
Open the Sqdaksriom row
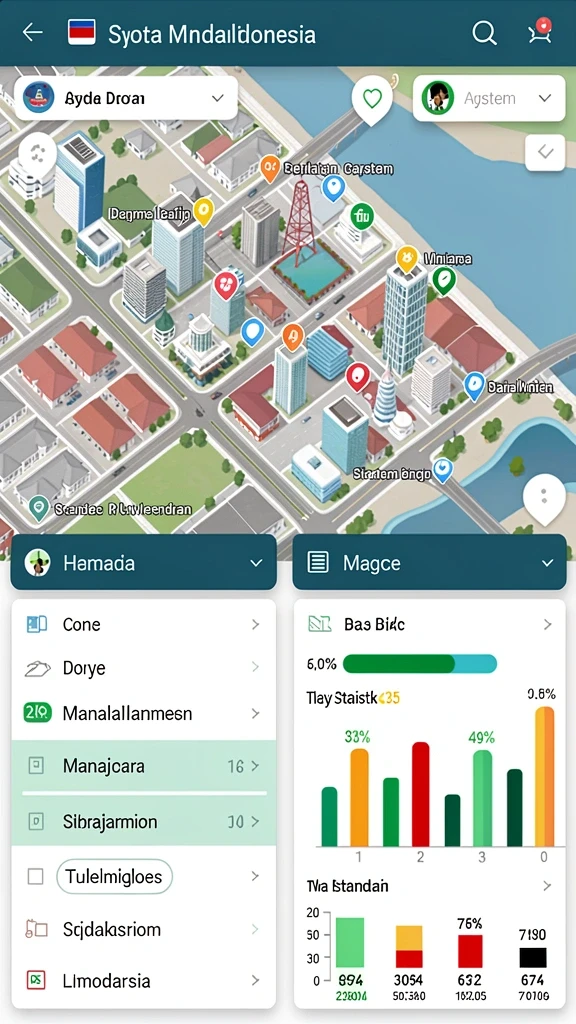pos(144,929)
